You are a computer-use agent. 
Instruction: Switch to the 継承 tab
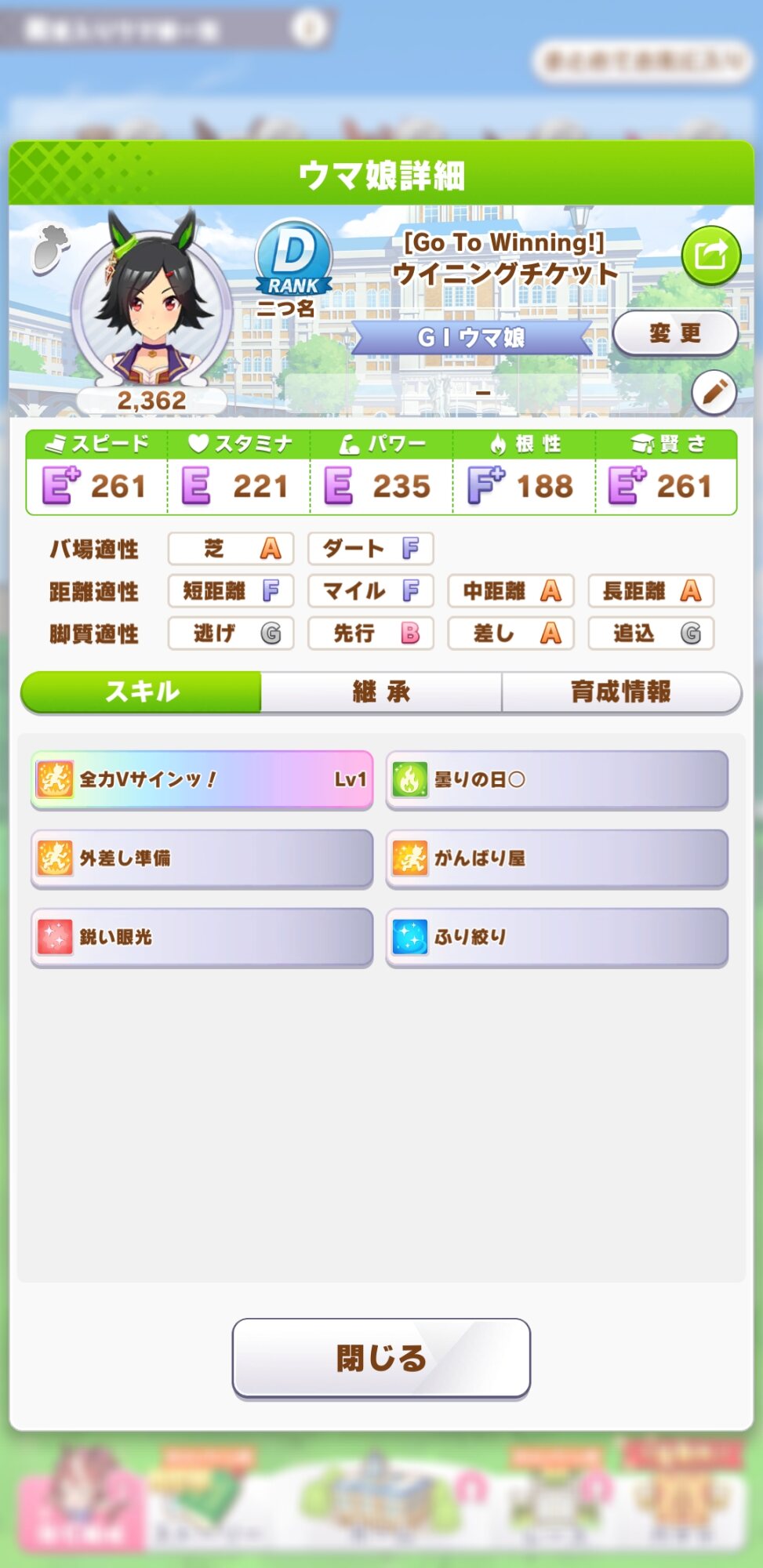381,692
